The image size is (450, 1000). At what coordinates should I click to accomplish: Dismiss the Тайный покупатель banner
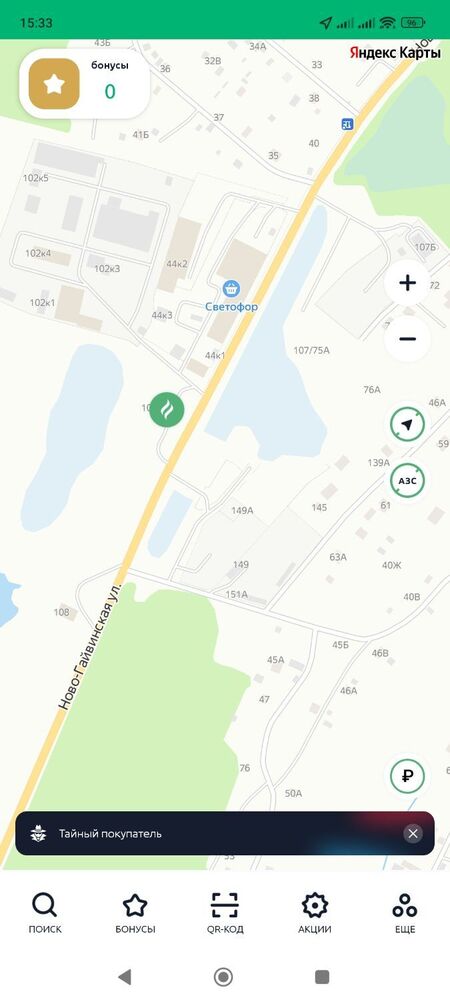(413, 833)
